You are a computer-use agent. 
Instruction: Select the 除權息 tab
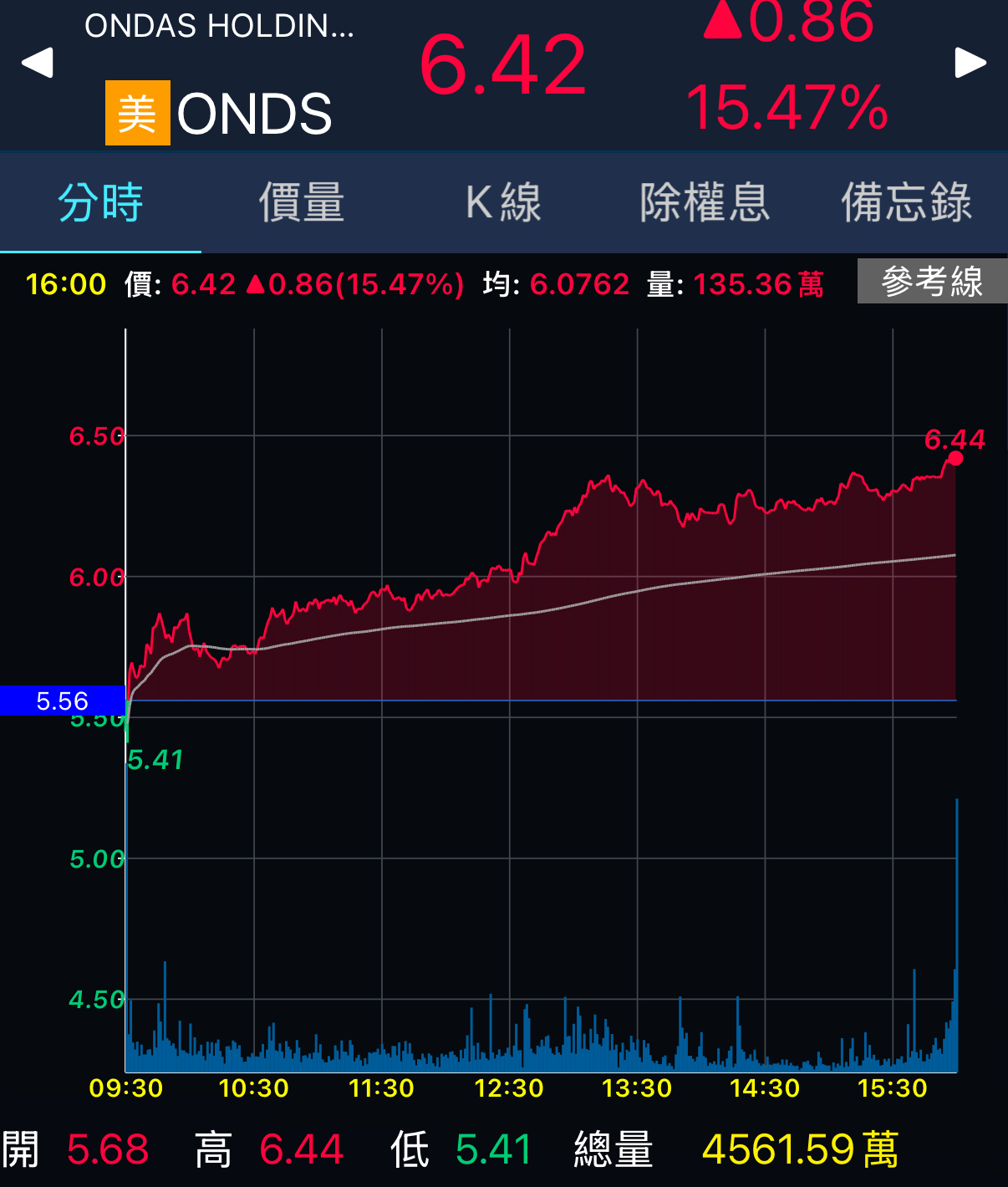click(705, 203)
